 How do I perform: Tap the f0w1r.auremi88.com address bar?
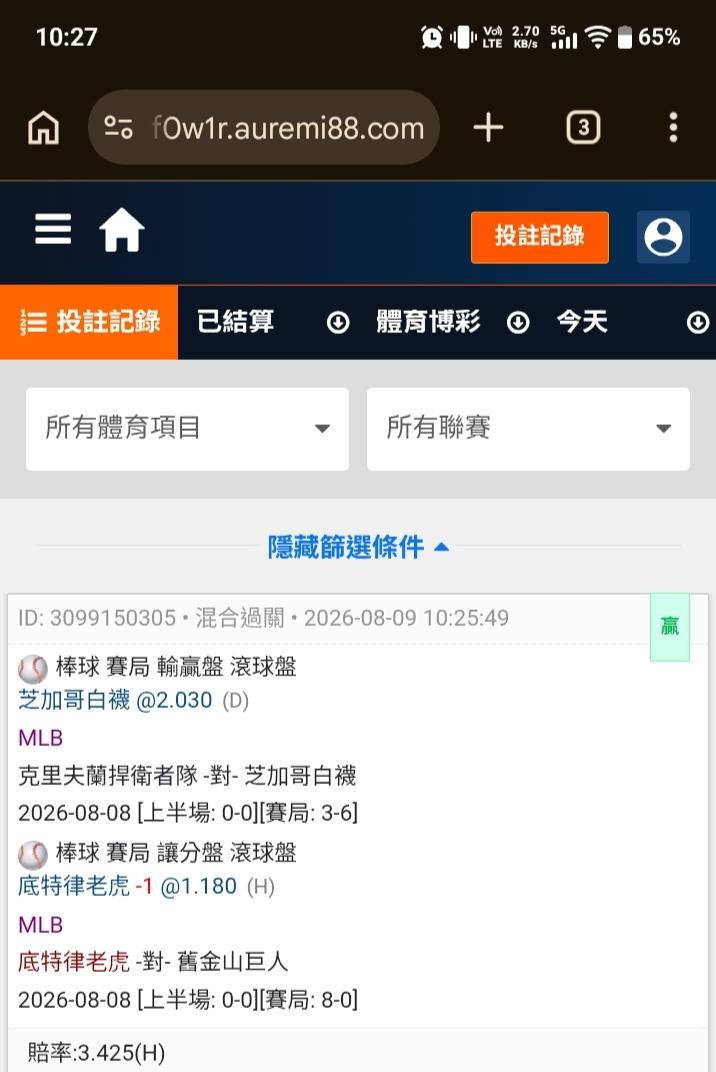click(263, 128)
